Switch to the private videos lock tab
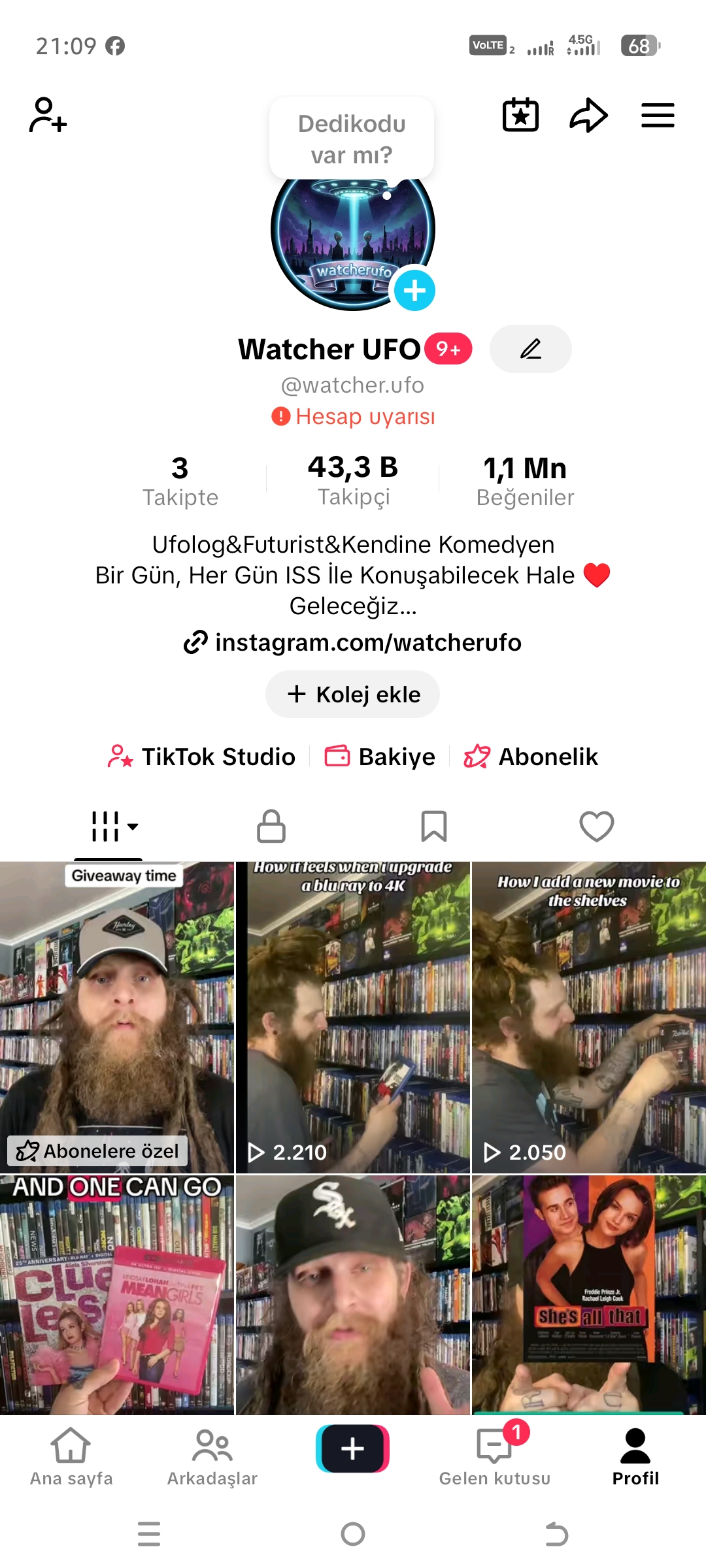Viewport: 706px width, 1568px height. point(271,826)
